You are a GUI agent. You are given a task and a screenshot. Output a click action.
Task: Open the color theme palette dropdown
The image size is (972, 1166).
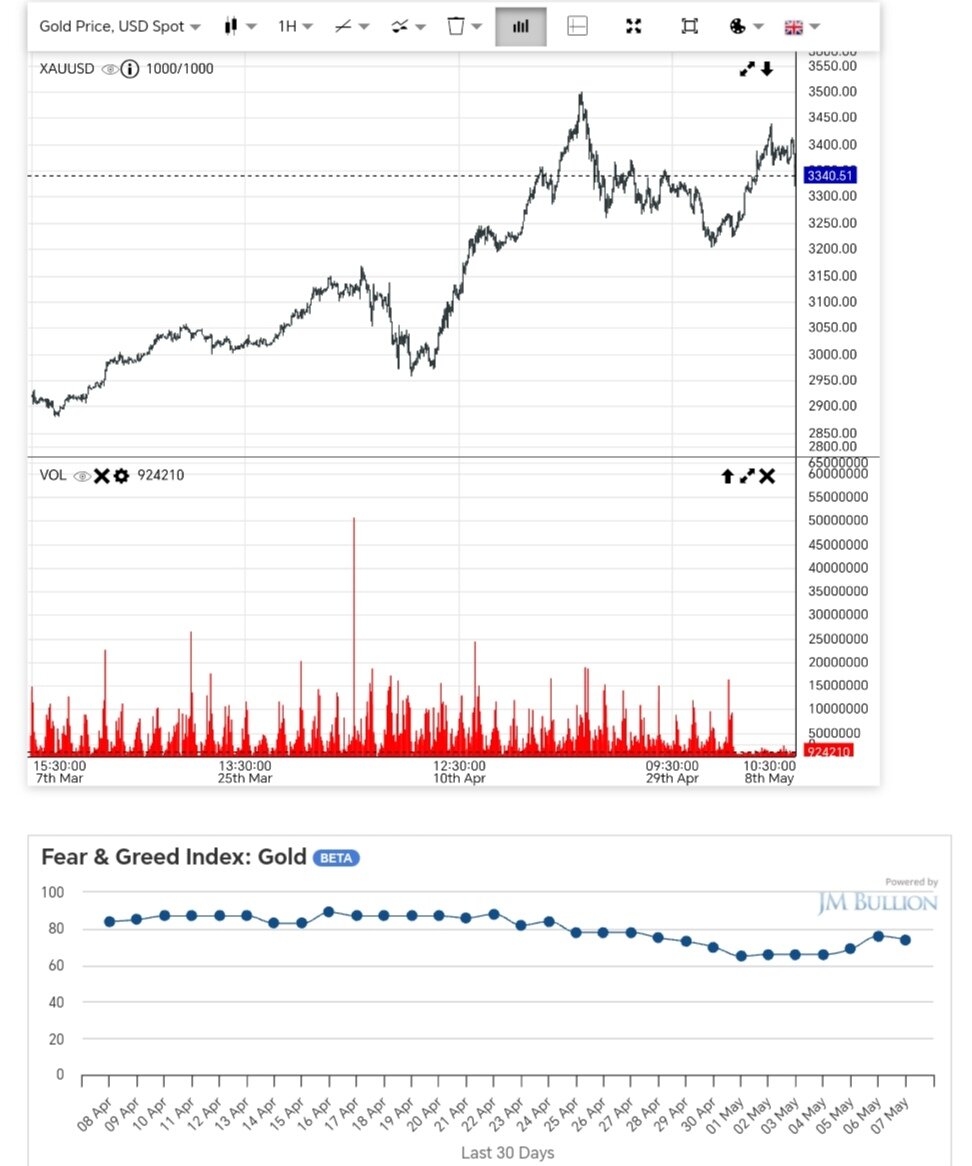pyautogui.click(x=746, y=27)
